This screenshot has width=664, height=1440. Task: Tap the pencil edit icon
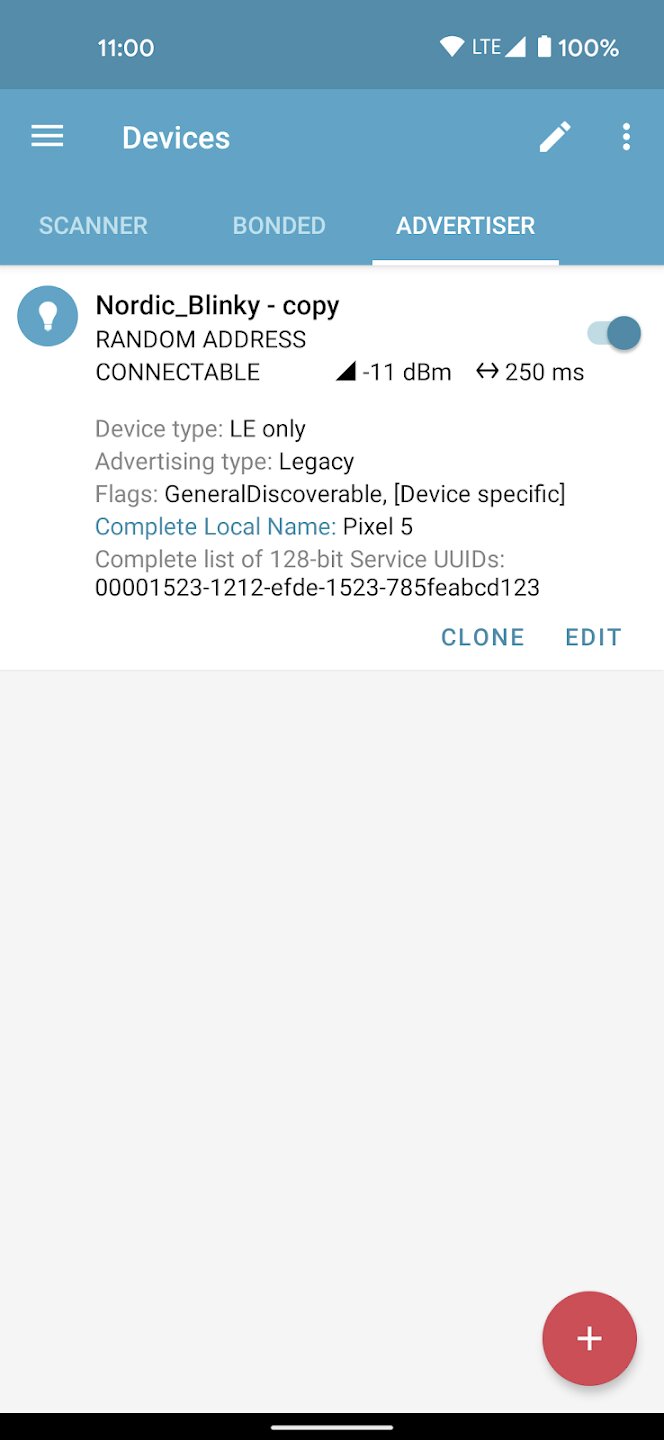pyautogui.click(x=555, y=137)
